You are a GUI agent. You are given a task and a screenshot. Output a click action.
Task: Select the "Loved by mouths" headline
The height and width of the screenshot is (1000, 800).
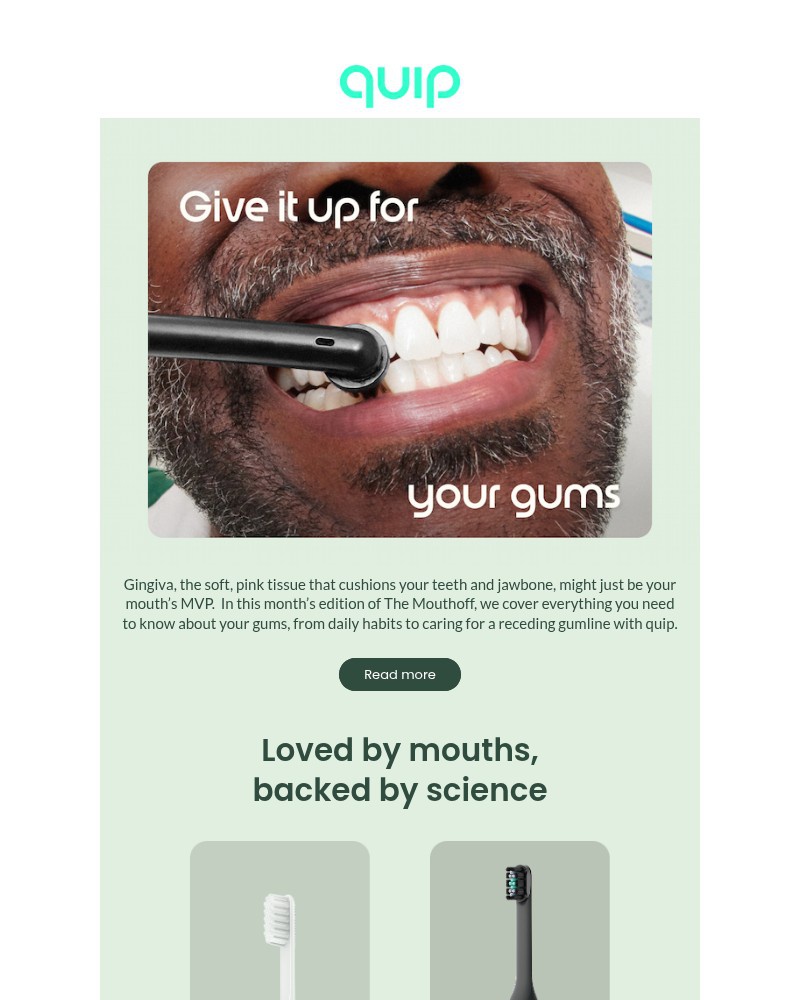pyautogui.click(x=400, y=750)
